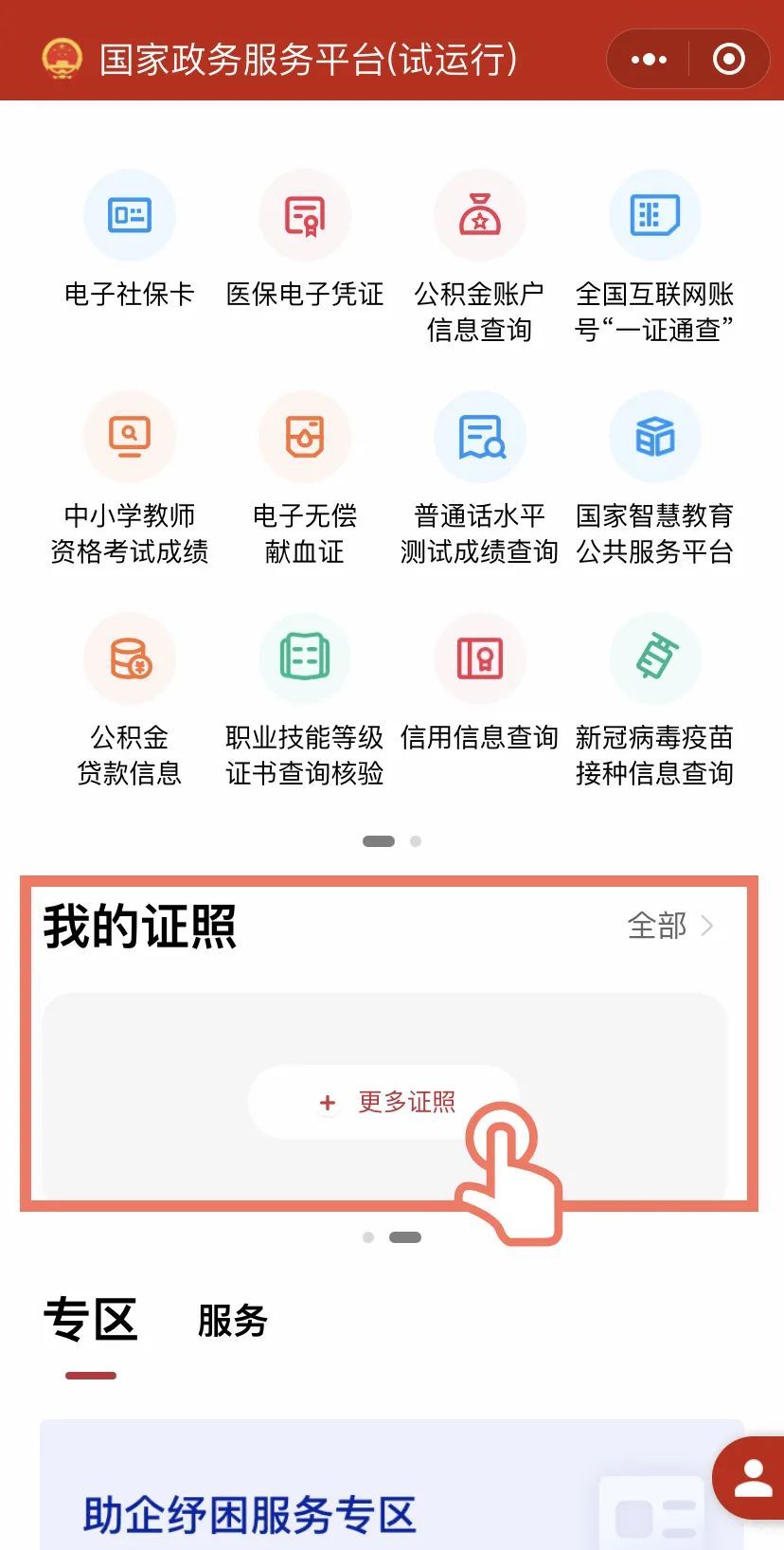Select the 专区 tab
Screen dimensions: 784x1550
(x=91, y=1321)
